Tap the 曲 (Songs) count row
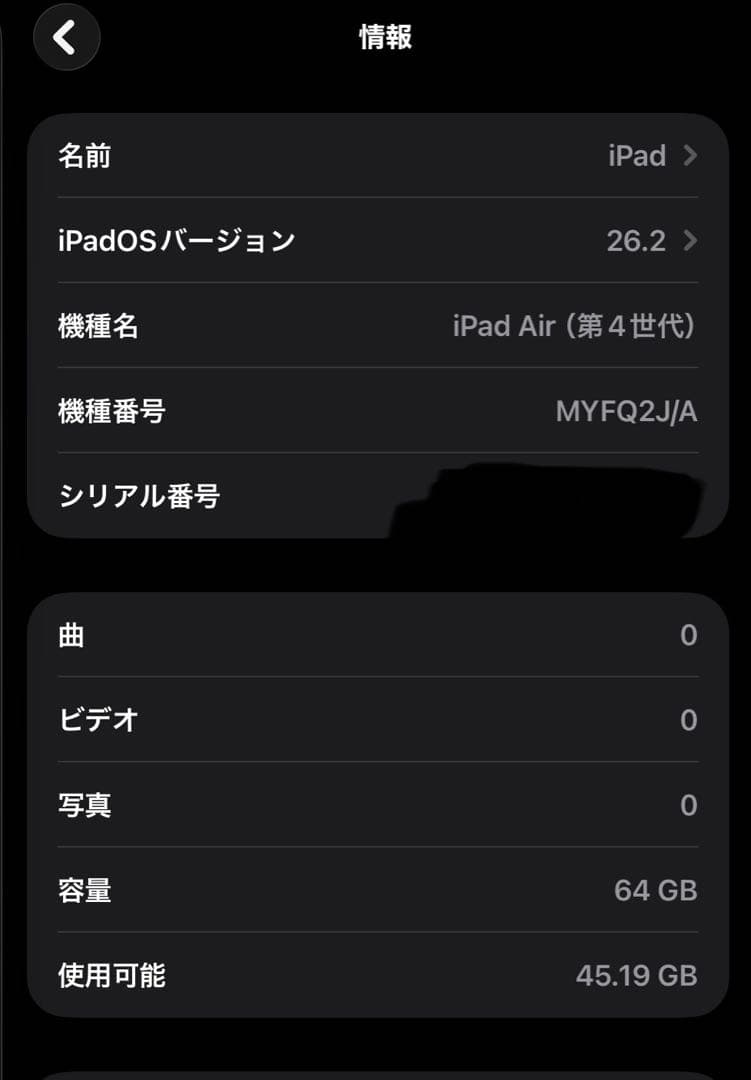Screen dimensions: 751x1080 (x=375, y=635)
